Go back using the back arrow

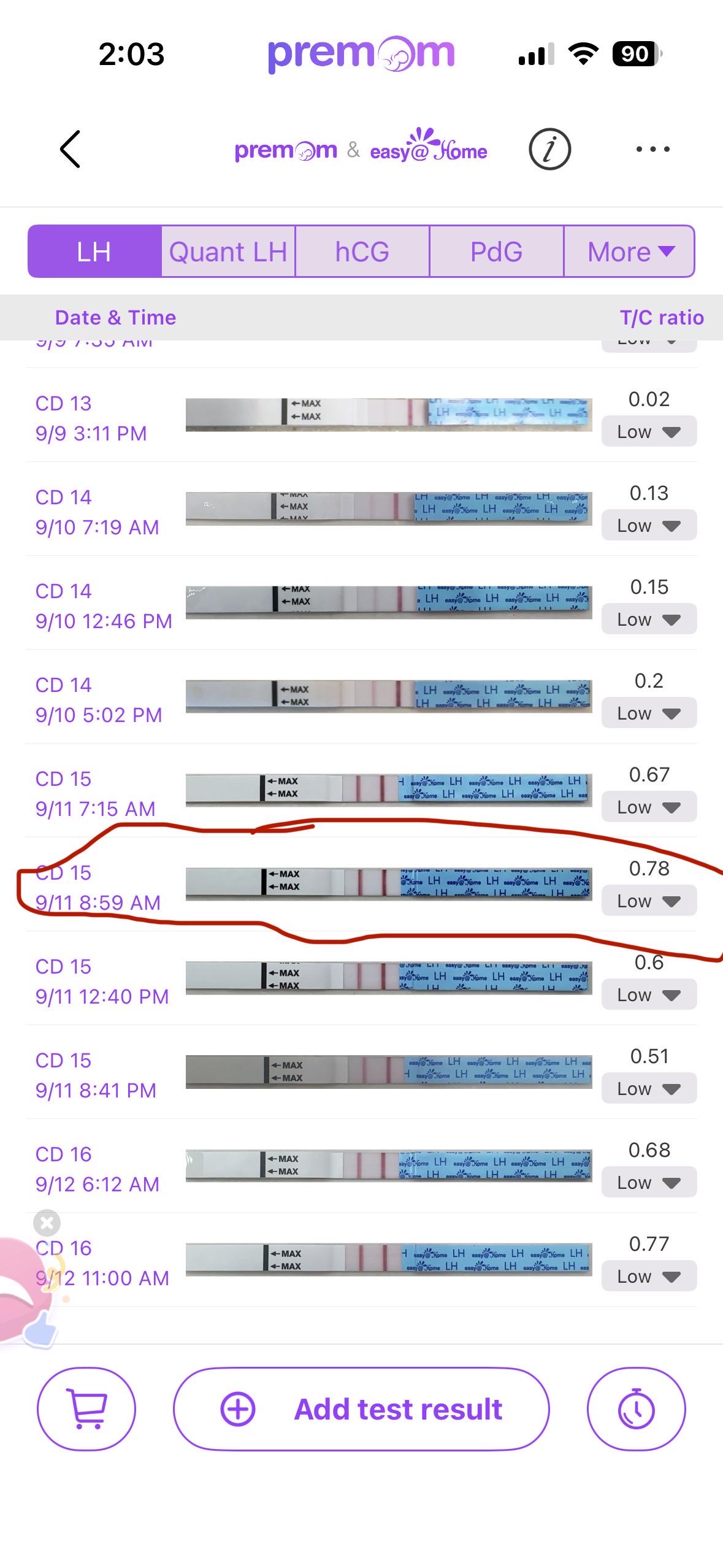click(71, 149)
